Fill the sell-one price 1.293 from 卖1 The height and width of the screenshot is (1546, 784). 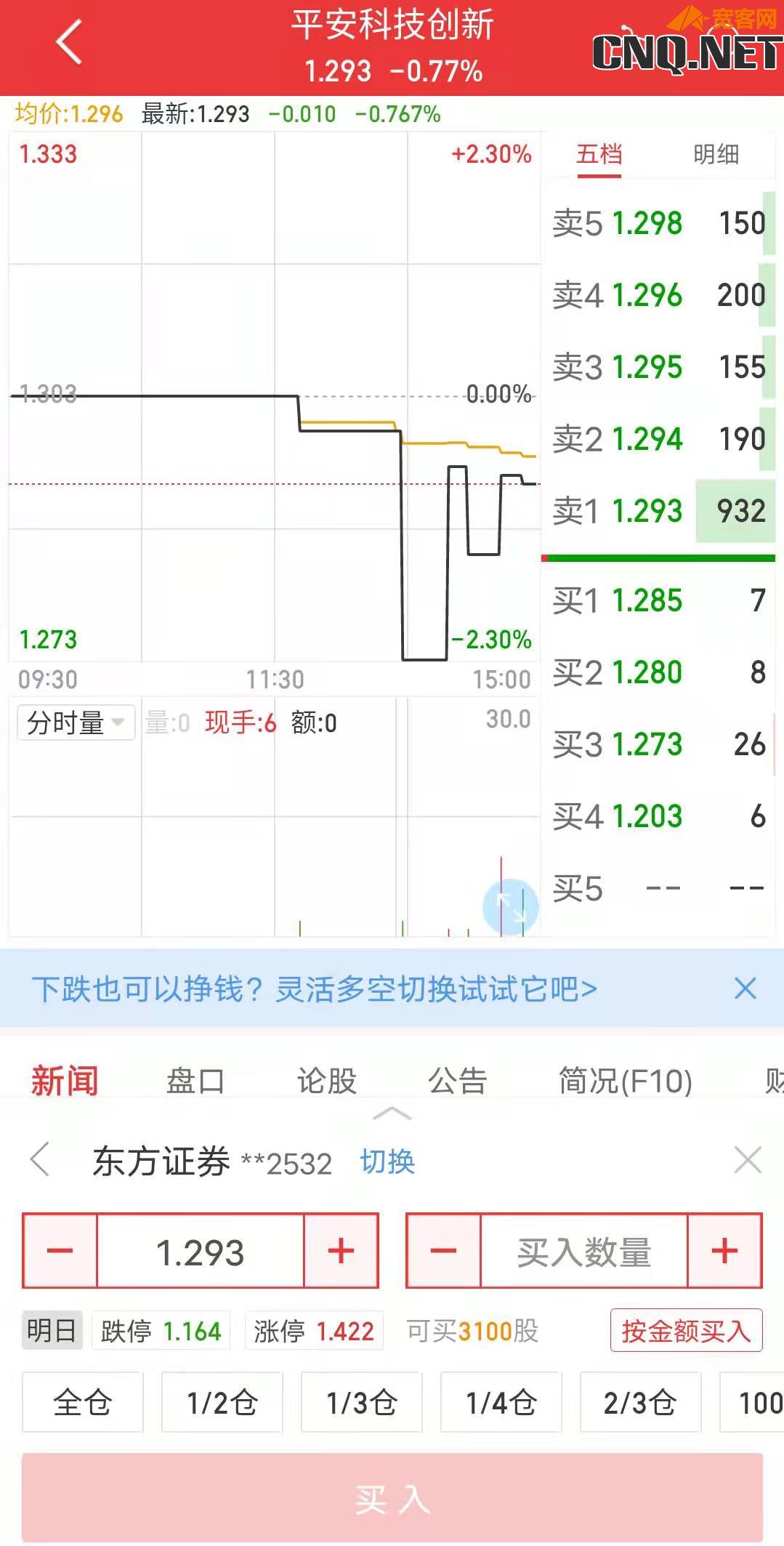click(647, 511)
